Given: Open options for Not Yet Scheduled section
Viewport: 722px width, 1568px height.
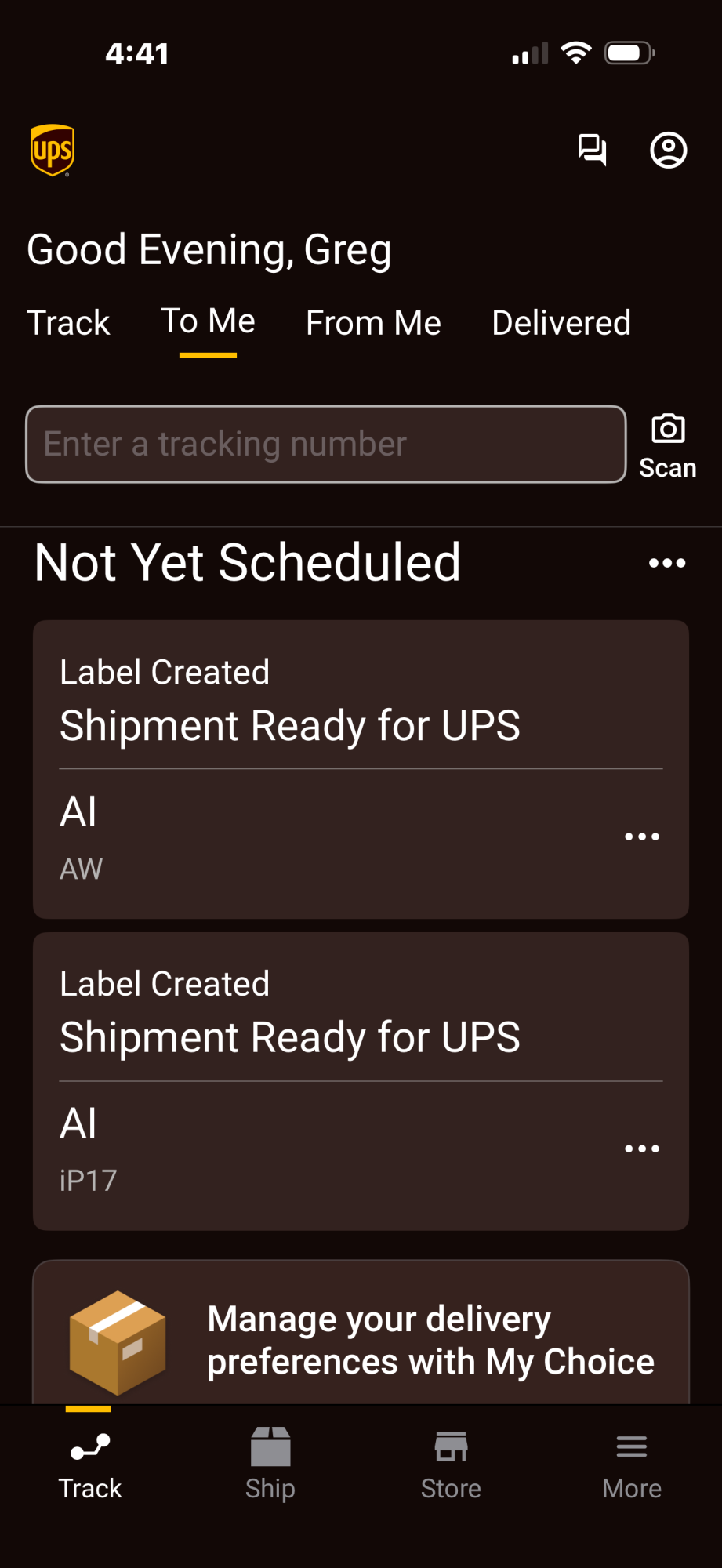Looking at the screenshot, I should point(667,563).
